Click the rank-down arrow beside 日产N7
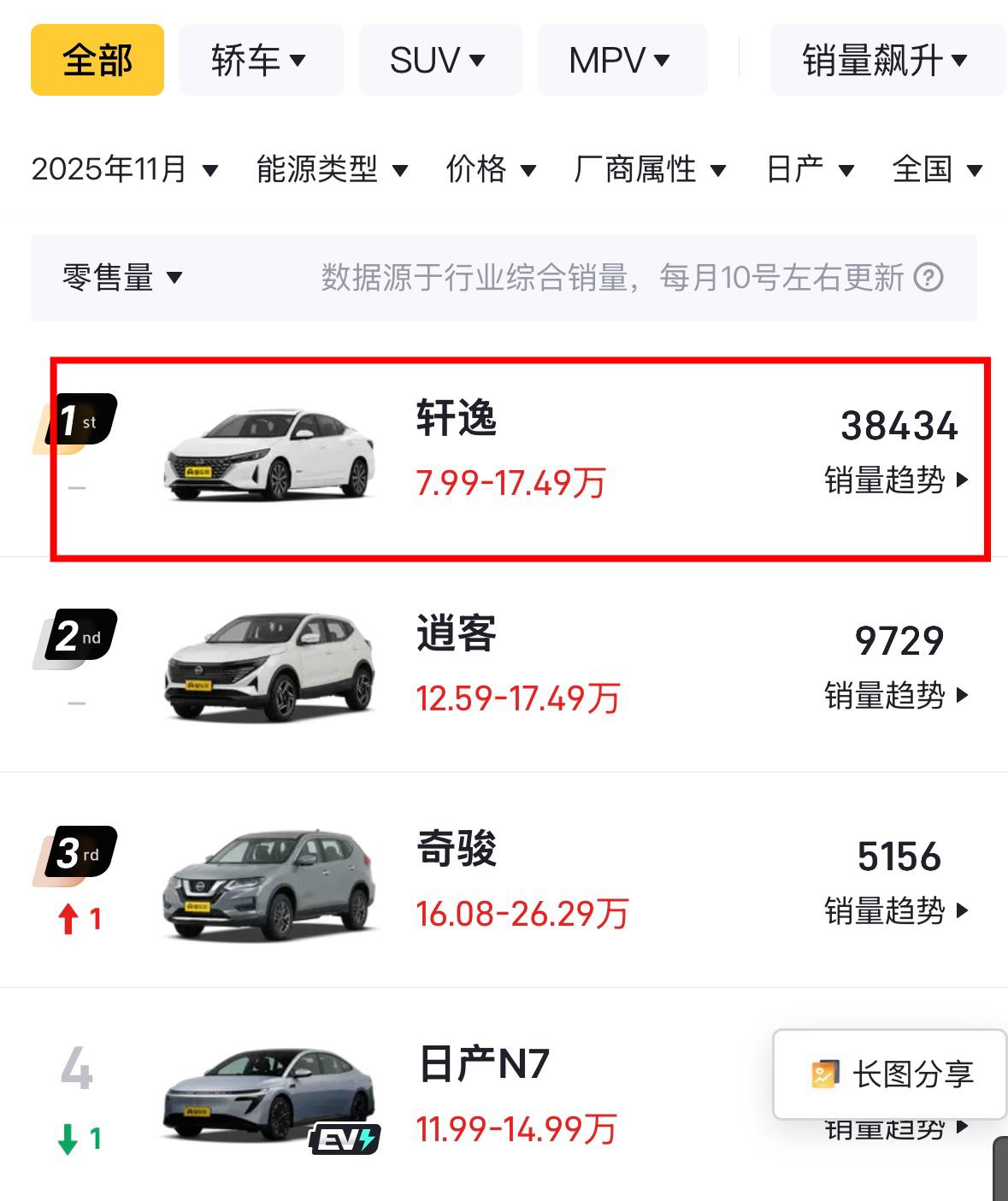Screen dimensions: 1008x1201 [66, 1137]
